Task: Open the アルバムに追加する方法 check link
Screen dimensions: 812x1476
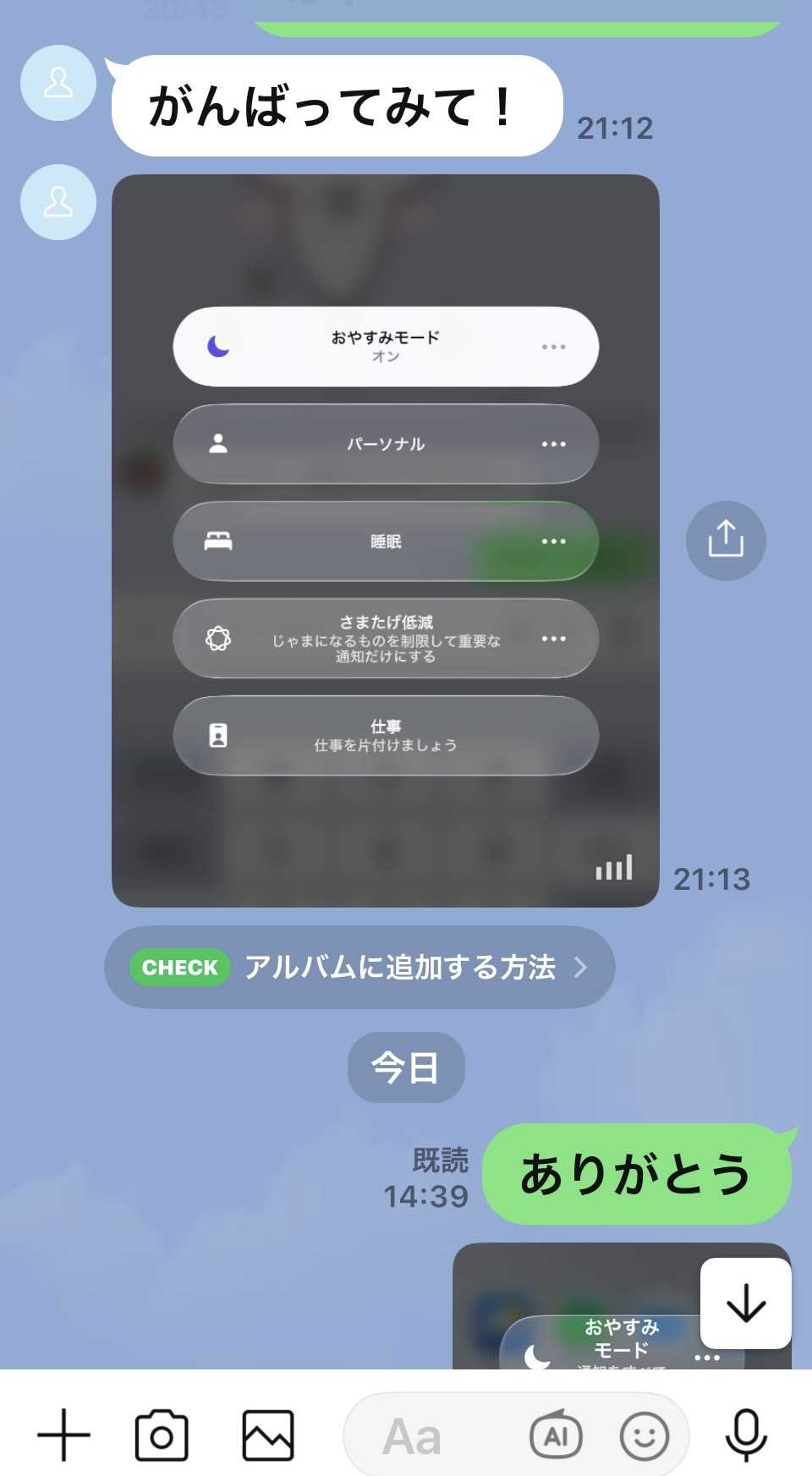Action: pyautogui.click(x=359, y=967)
